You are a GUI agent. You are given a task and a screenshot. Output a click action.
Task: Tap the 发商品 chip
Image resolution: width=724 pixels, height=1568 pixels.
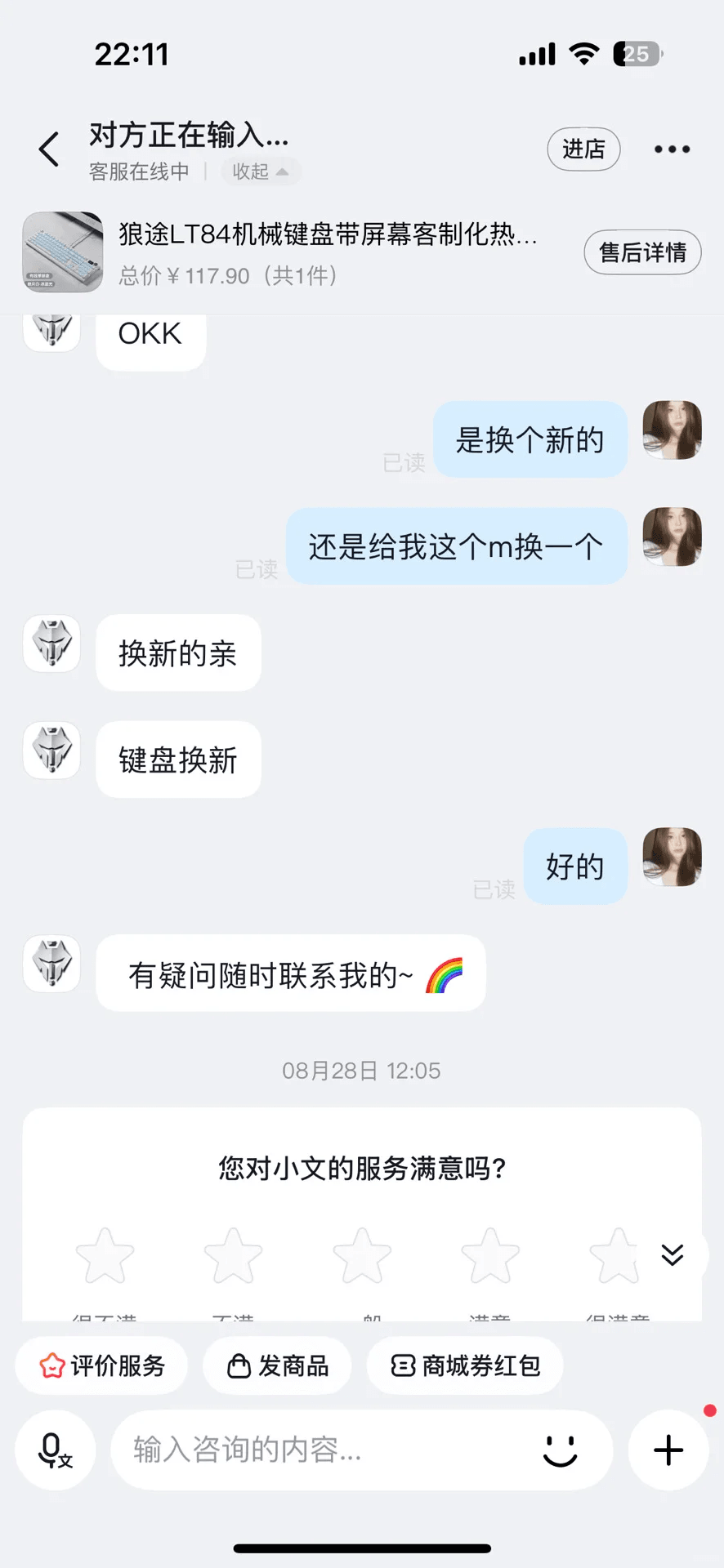coord(277,1365)
